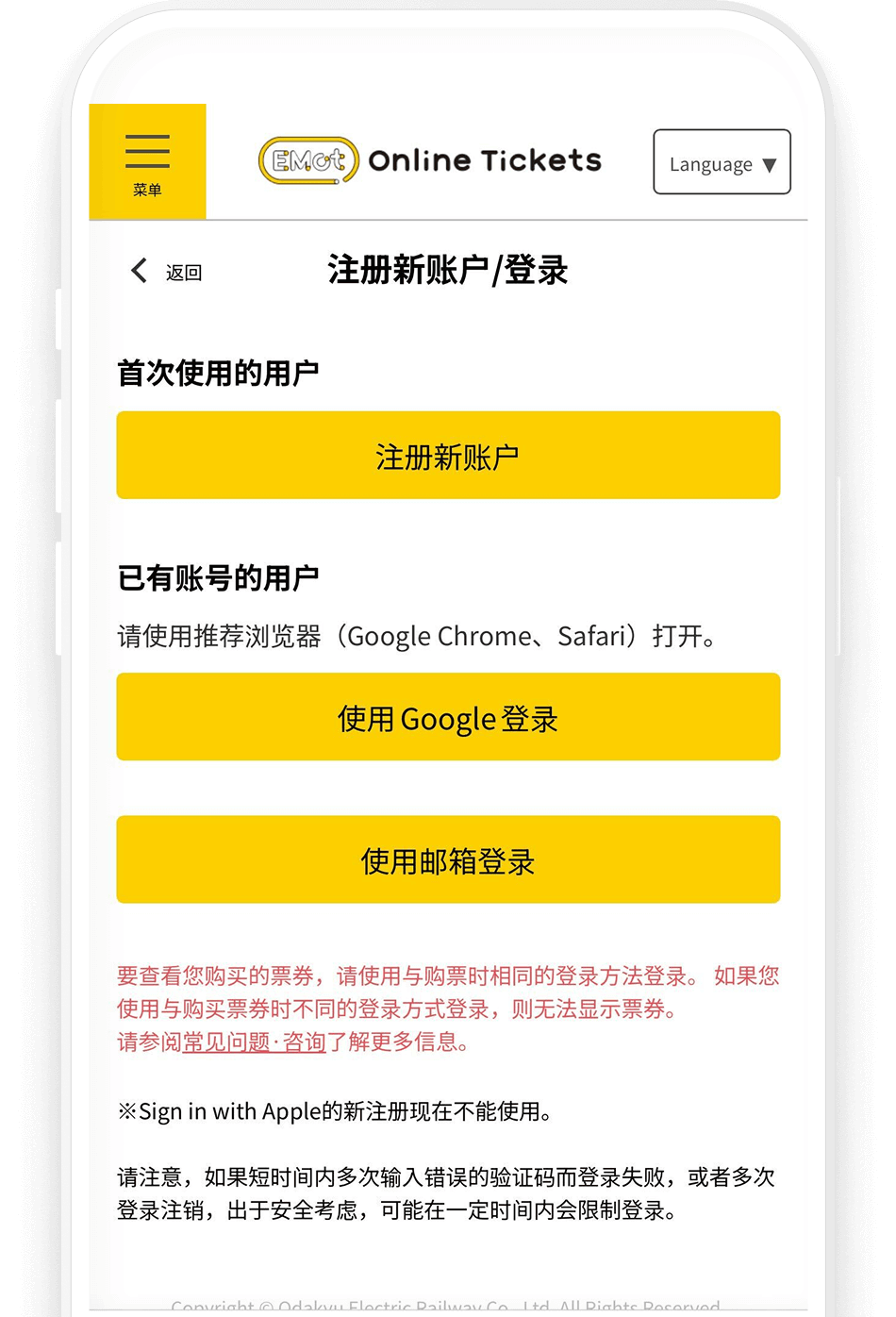896x1317 pixels.
Task: Open the 菜单 hamburger menu
Action: [x=147, y=161]
